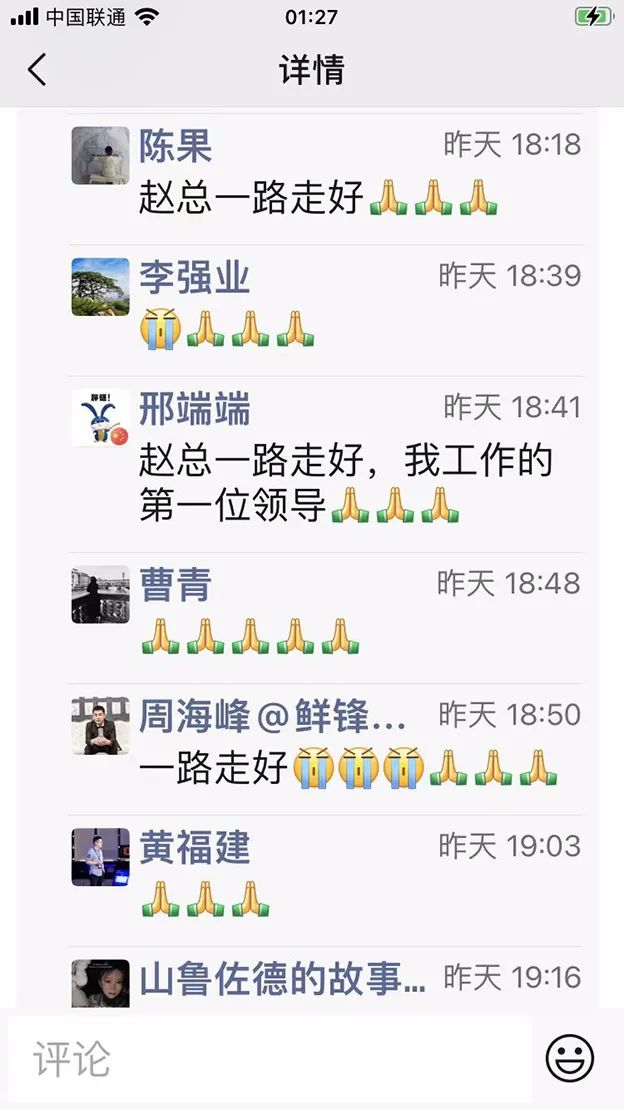View 李强业's tree avatar

pyautogui.click(x=100, y=287)
